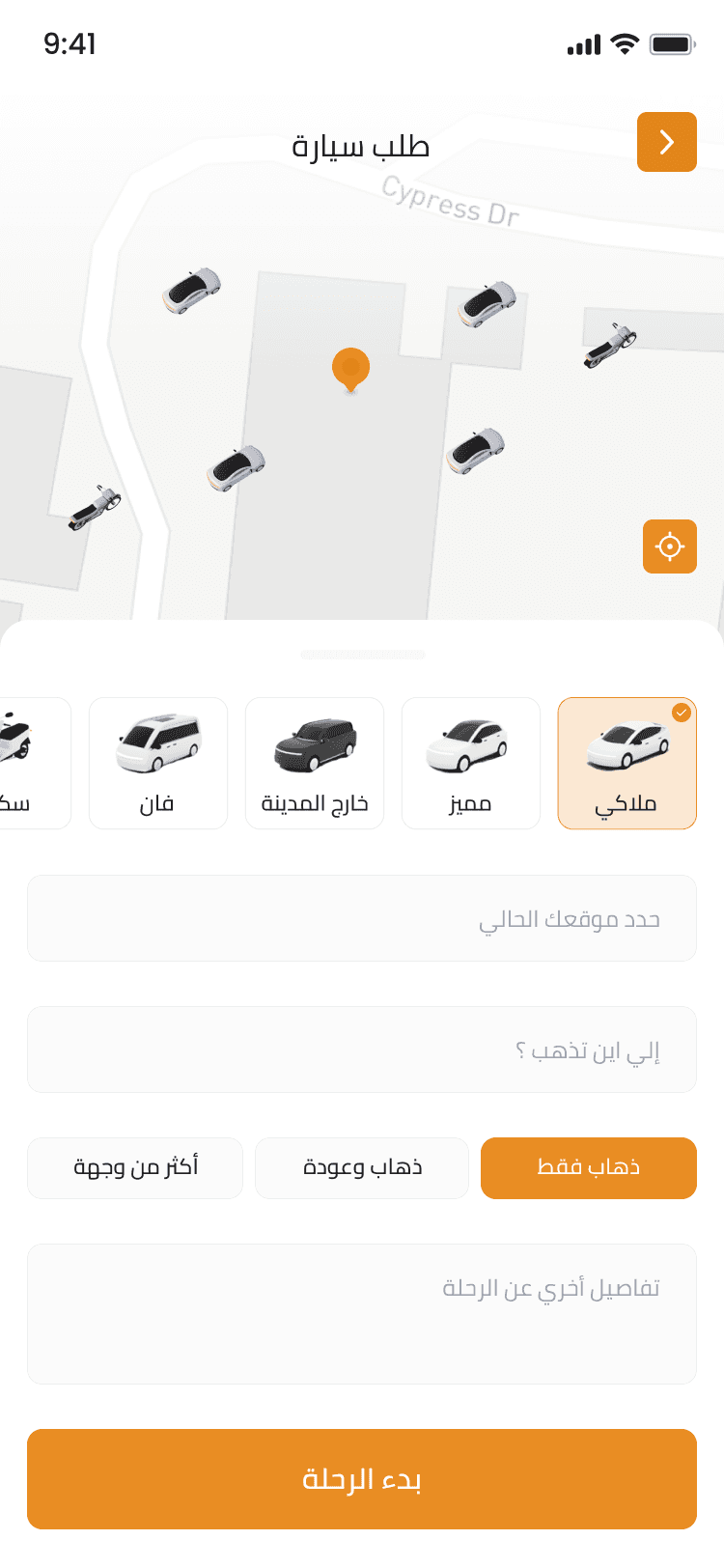Tap the highlighted ذهاب فقط option
Image resolution: width=724 pixels, height=1568 pixels.
[589, 1167]
